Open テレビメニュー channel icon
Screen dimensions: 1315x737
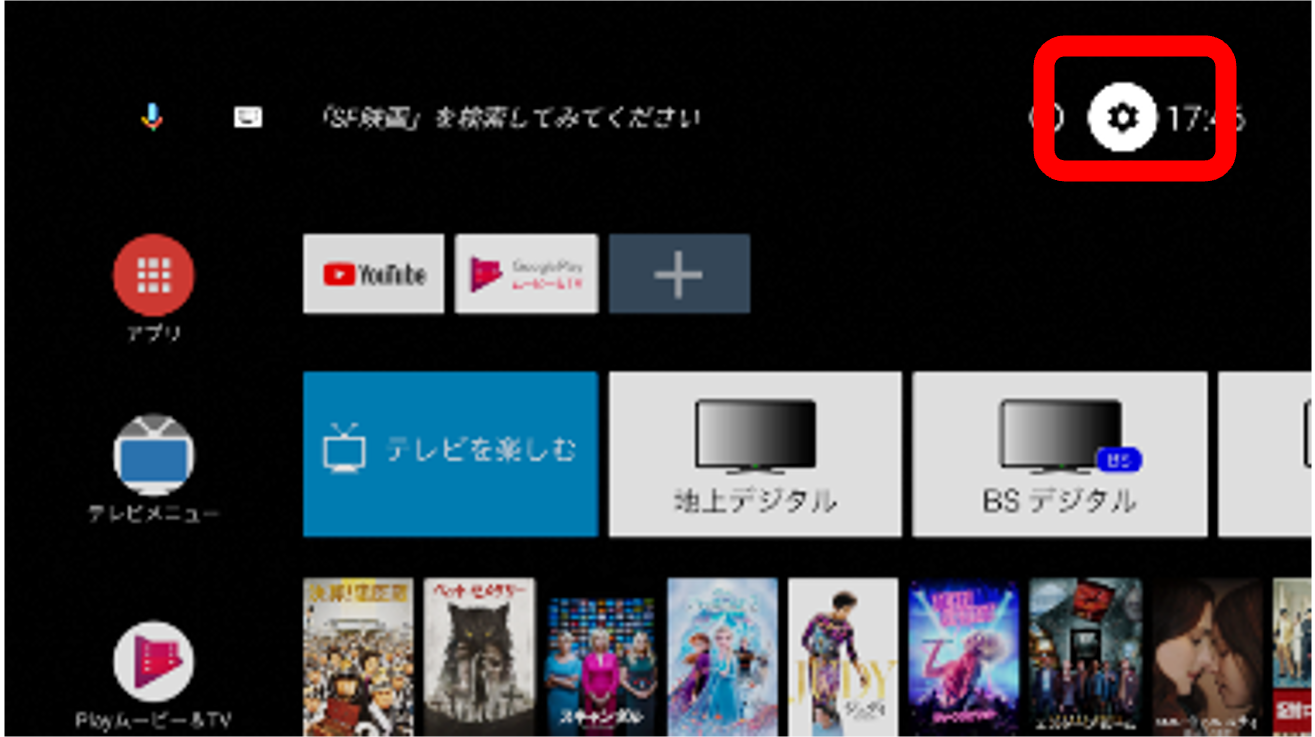tap(153, 456)
